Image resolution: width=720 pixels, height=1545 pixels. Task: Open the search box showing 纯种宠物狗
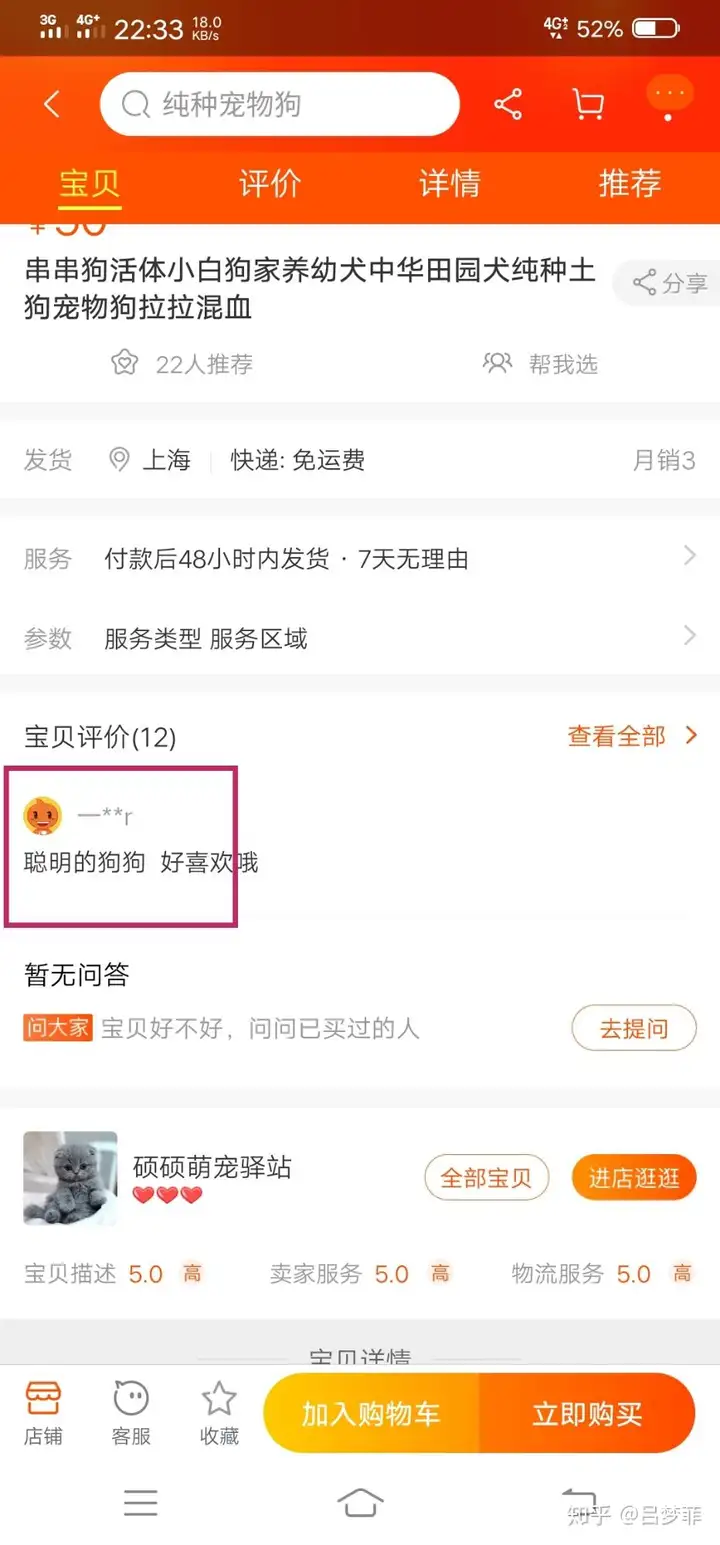(280, 104)
